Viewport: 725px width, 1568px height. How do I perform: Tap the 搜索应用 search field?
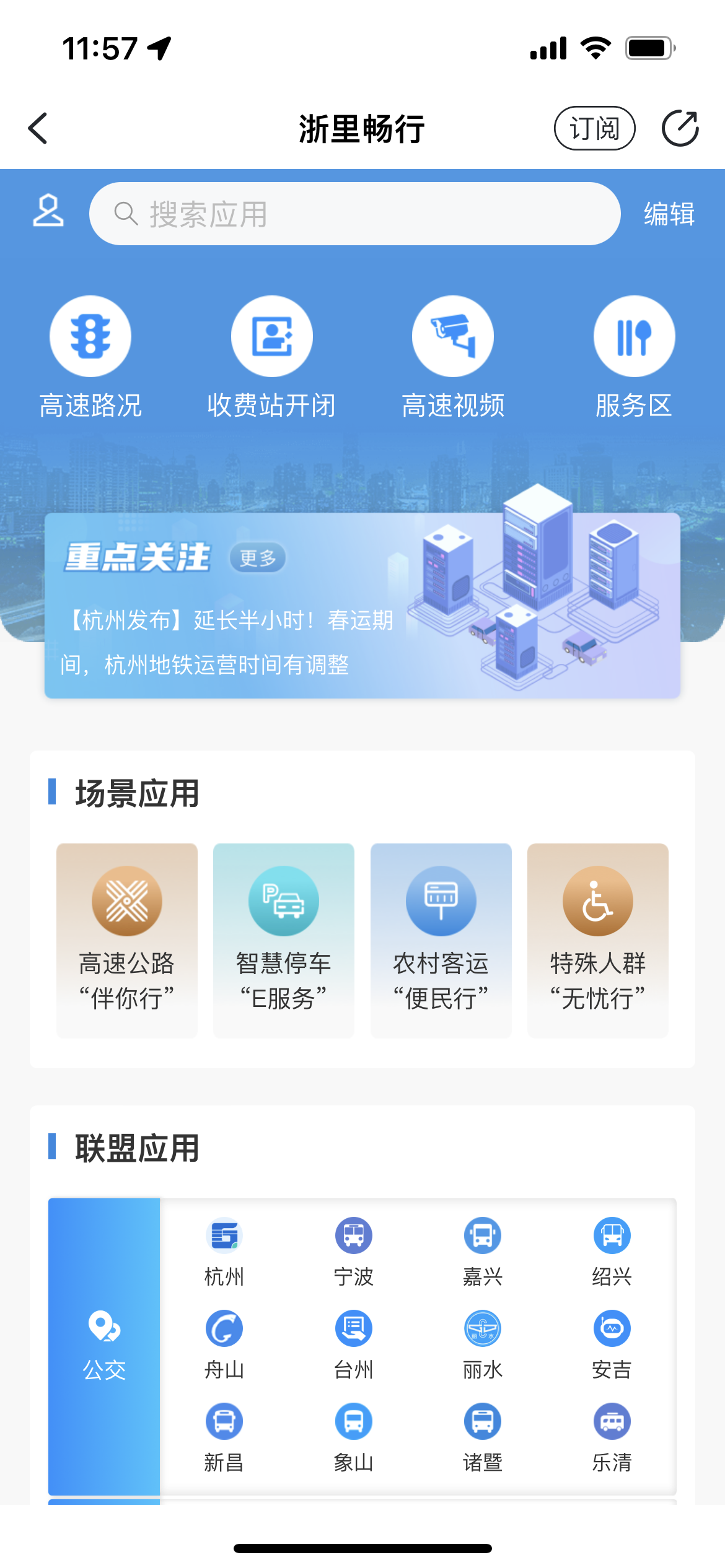pos(354,214)
